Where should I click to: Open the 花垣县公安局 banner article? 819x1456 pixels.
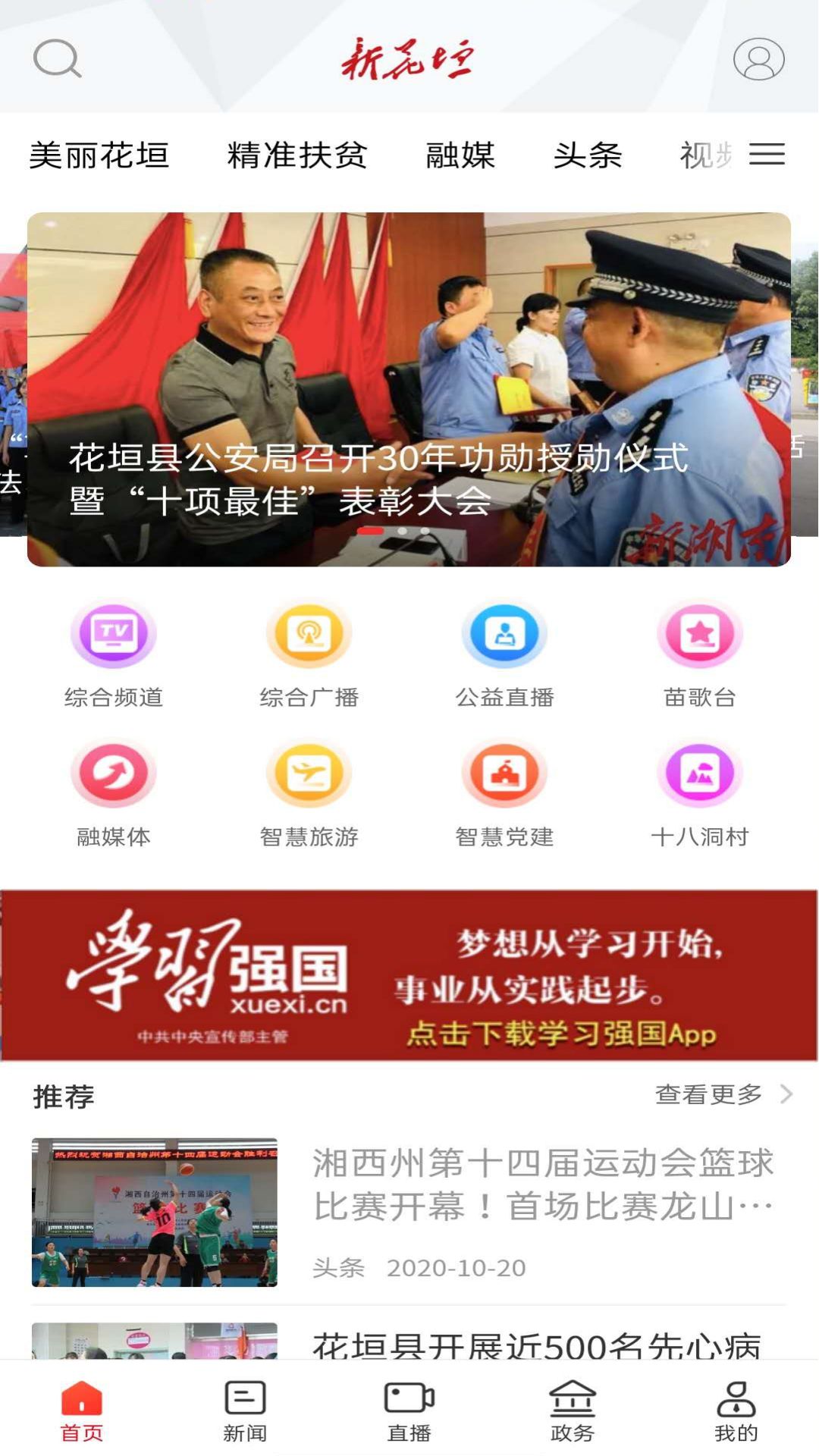tap(409, 389)
